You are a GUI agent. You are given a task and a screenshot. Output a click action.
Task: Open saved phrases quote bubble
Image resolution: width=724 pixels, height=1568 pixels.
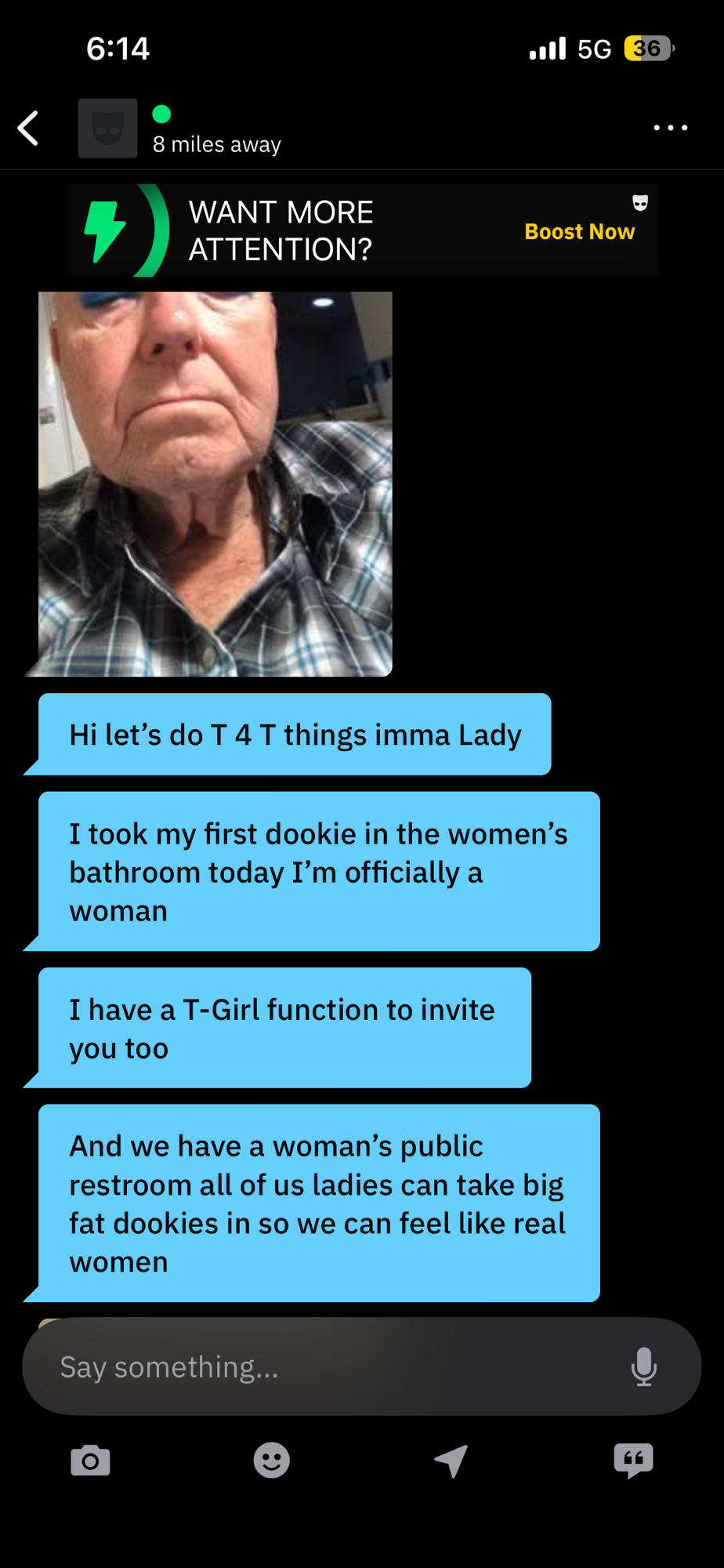(633, 1461)
